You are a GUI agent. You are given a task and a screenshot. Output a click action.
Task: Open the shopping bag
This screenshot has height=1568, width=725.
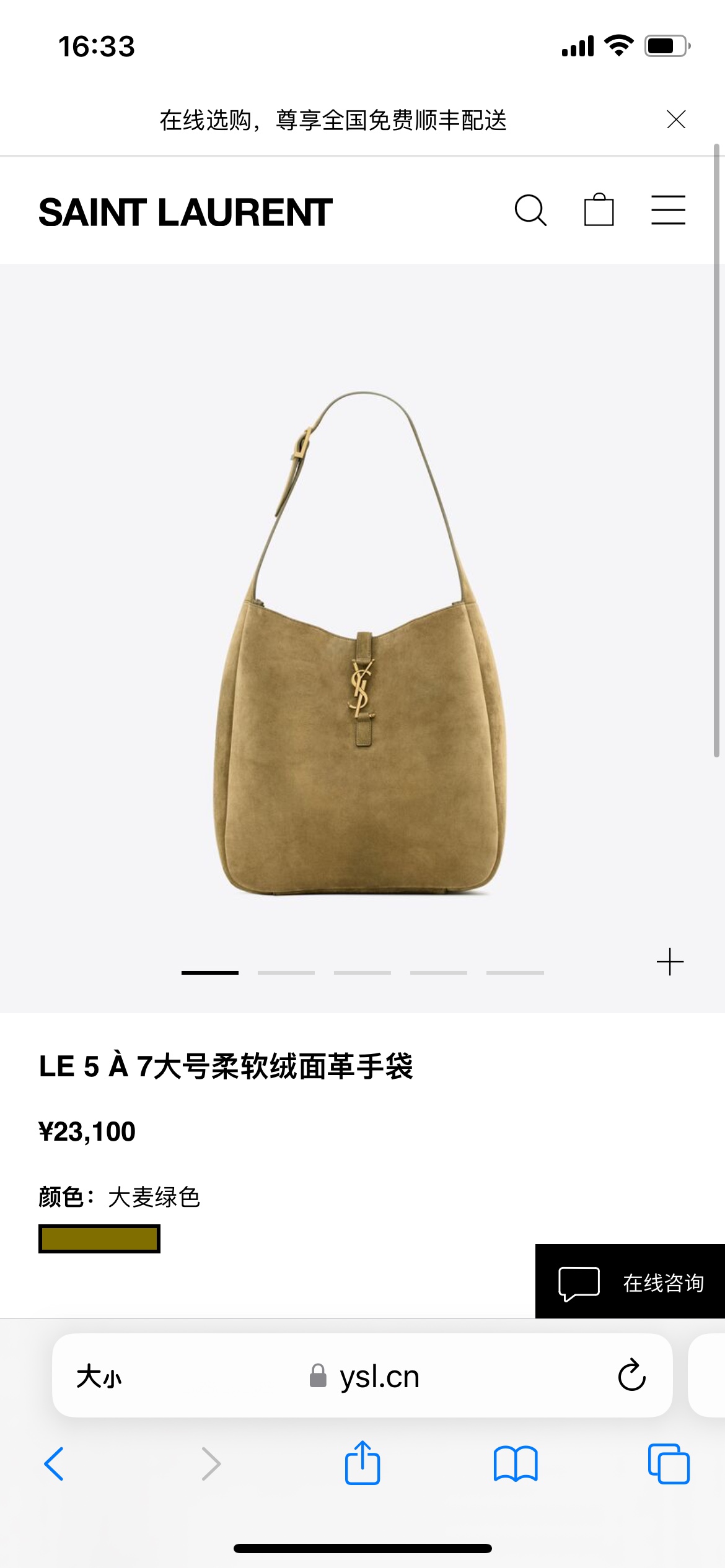[x=599, y=211]
